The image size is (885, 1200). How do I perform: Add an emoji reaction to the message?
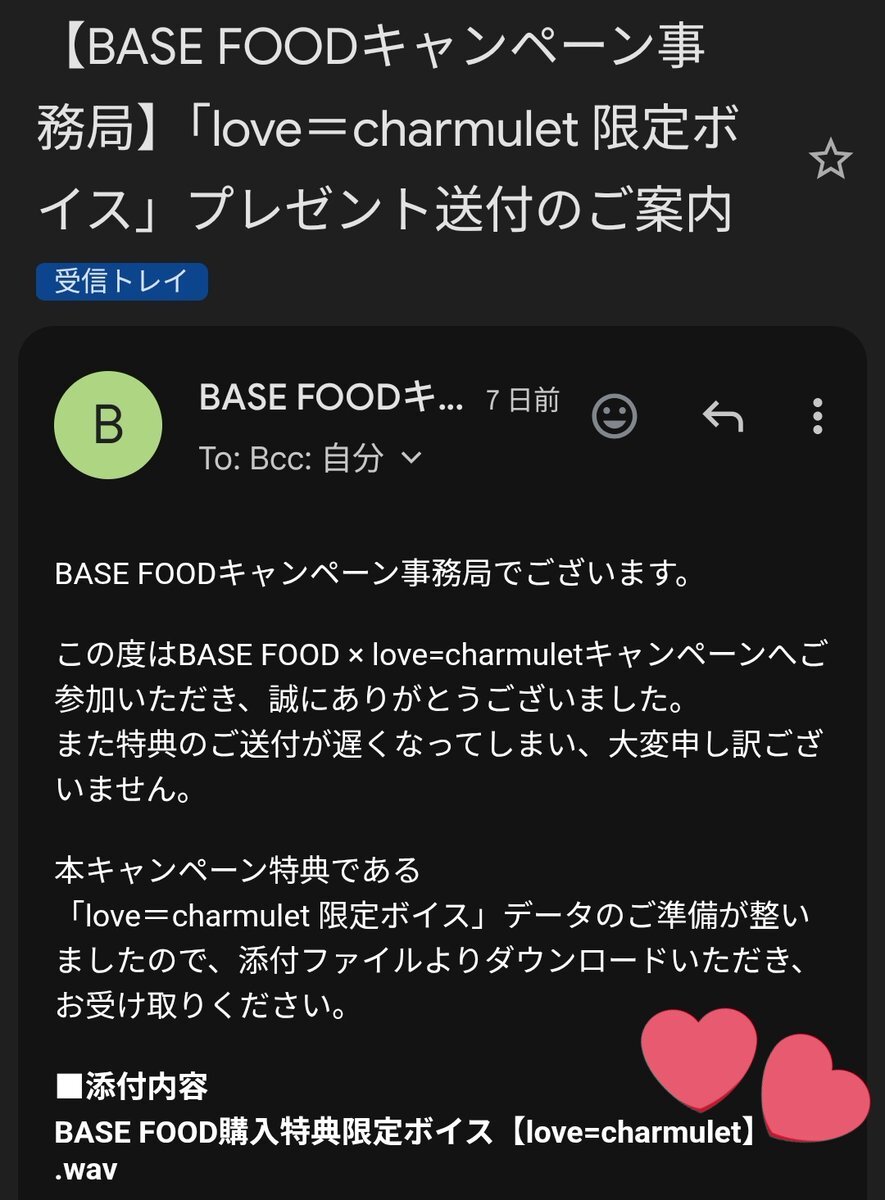tap(615, 416)
